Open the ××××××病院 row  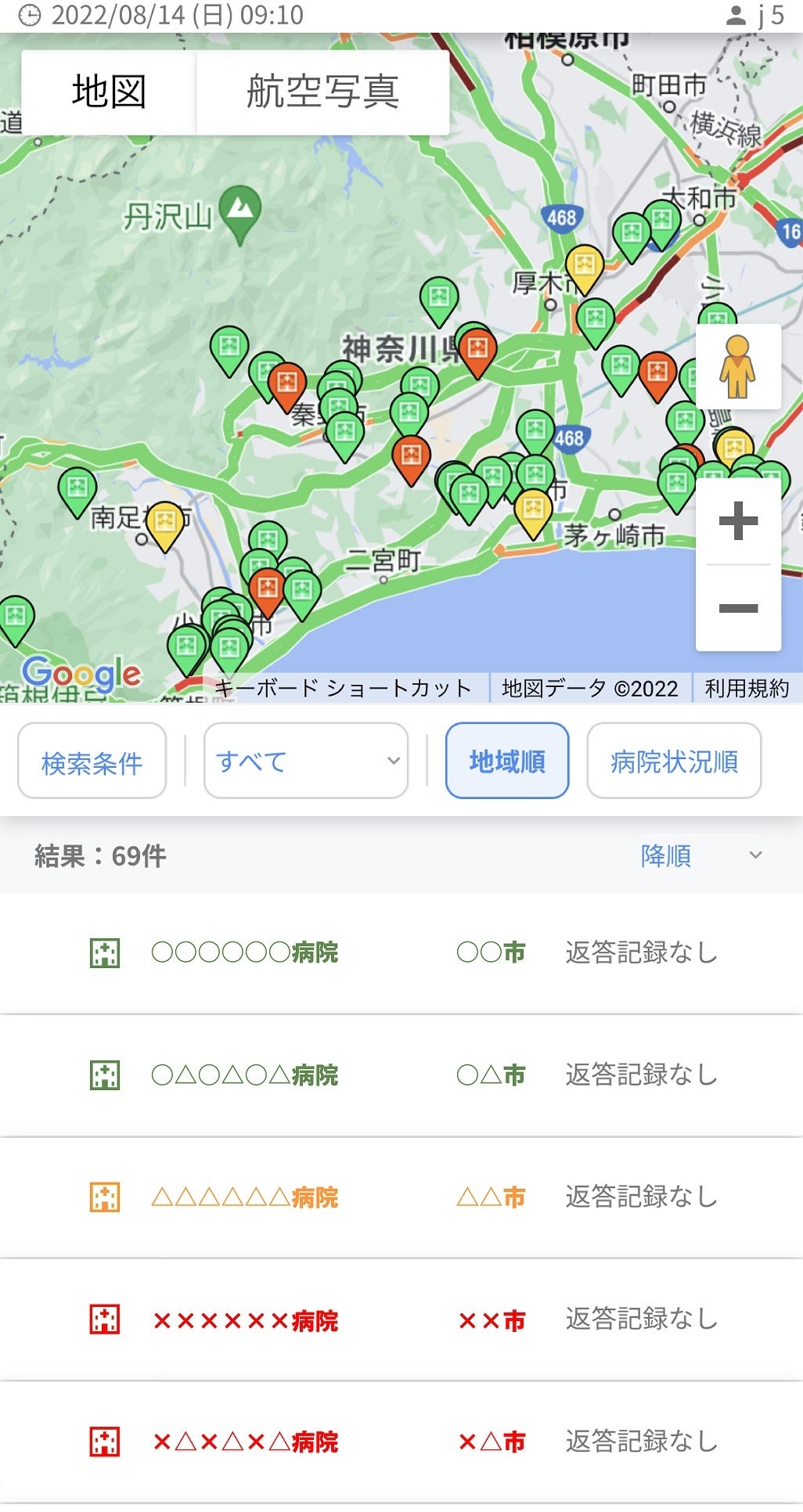(x=401, y=1320)
